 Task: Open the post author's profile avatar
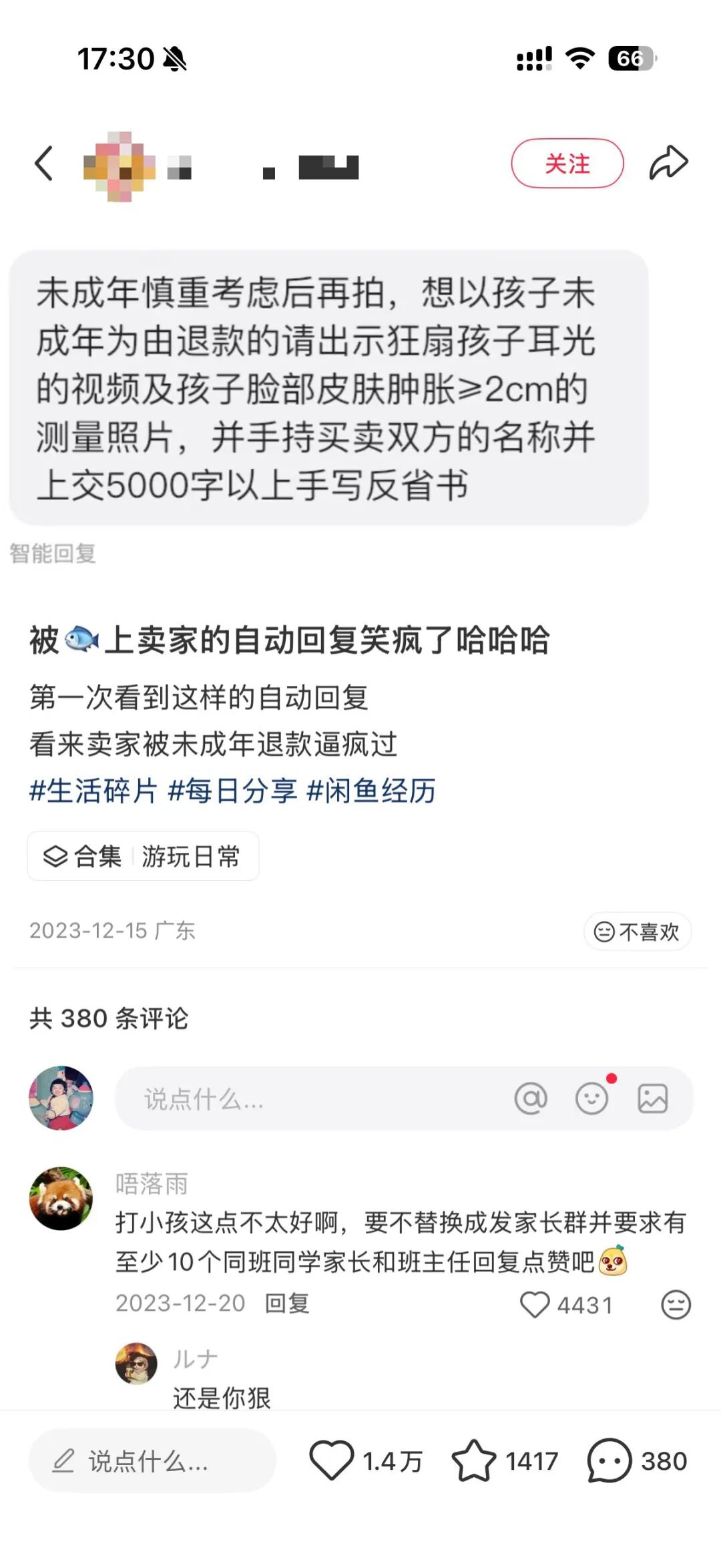click(x=119, y=166)
